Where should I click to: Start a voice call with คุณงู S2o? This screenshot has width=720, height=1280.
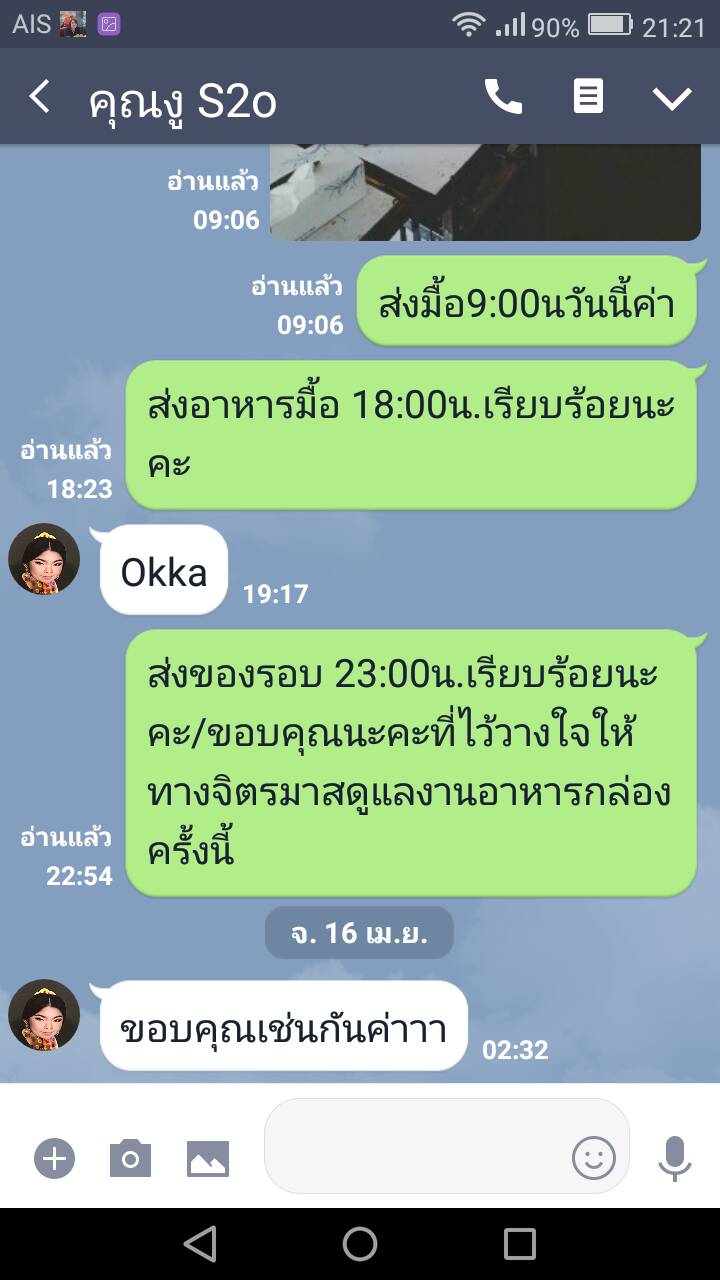(503, 97)
